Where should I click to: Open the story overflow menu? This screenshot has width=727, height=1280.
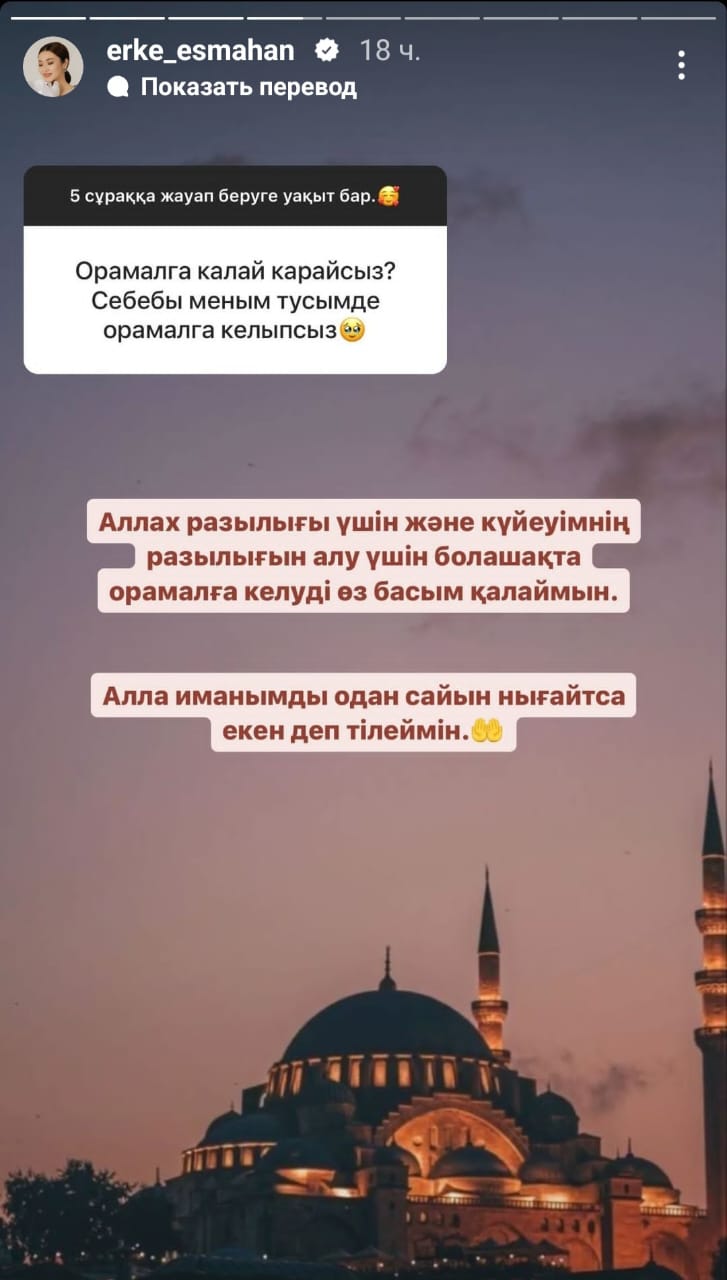tap(681, 65)
